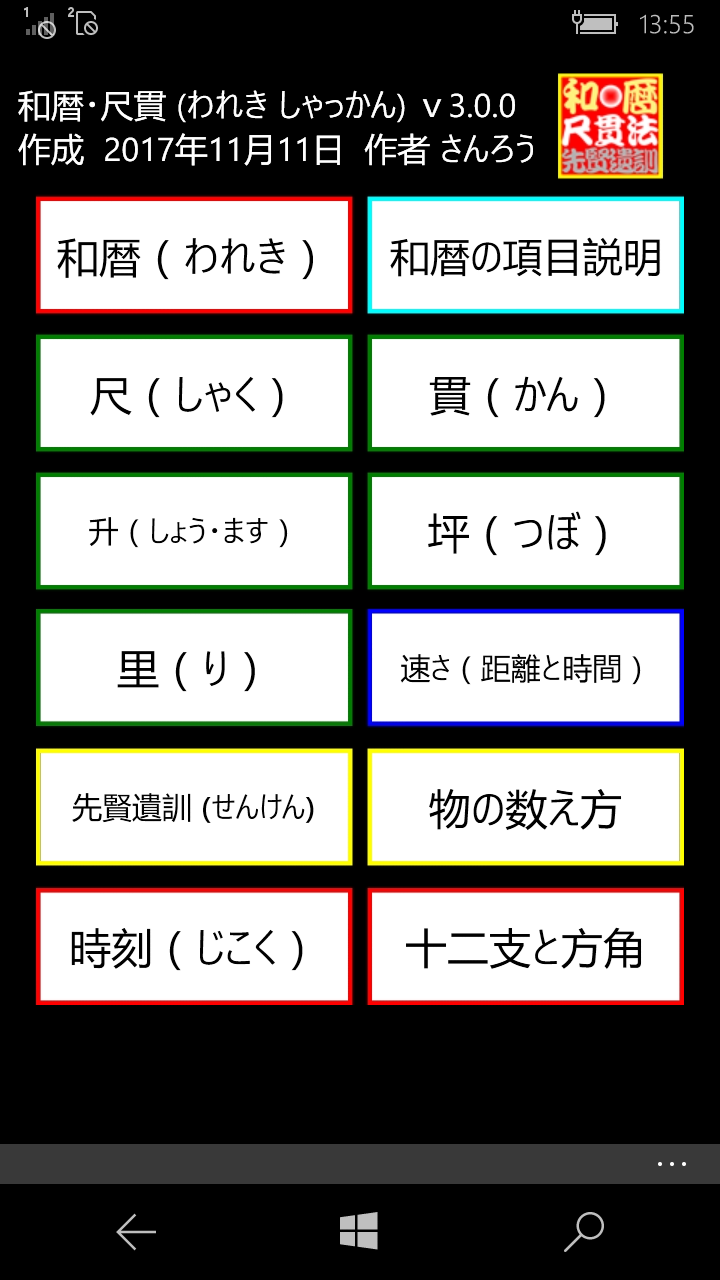The width and height of the screenshot is (720, 1280).
Task: Open the 里（り）distance button
Action: (194, 667)
